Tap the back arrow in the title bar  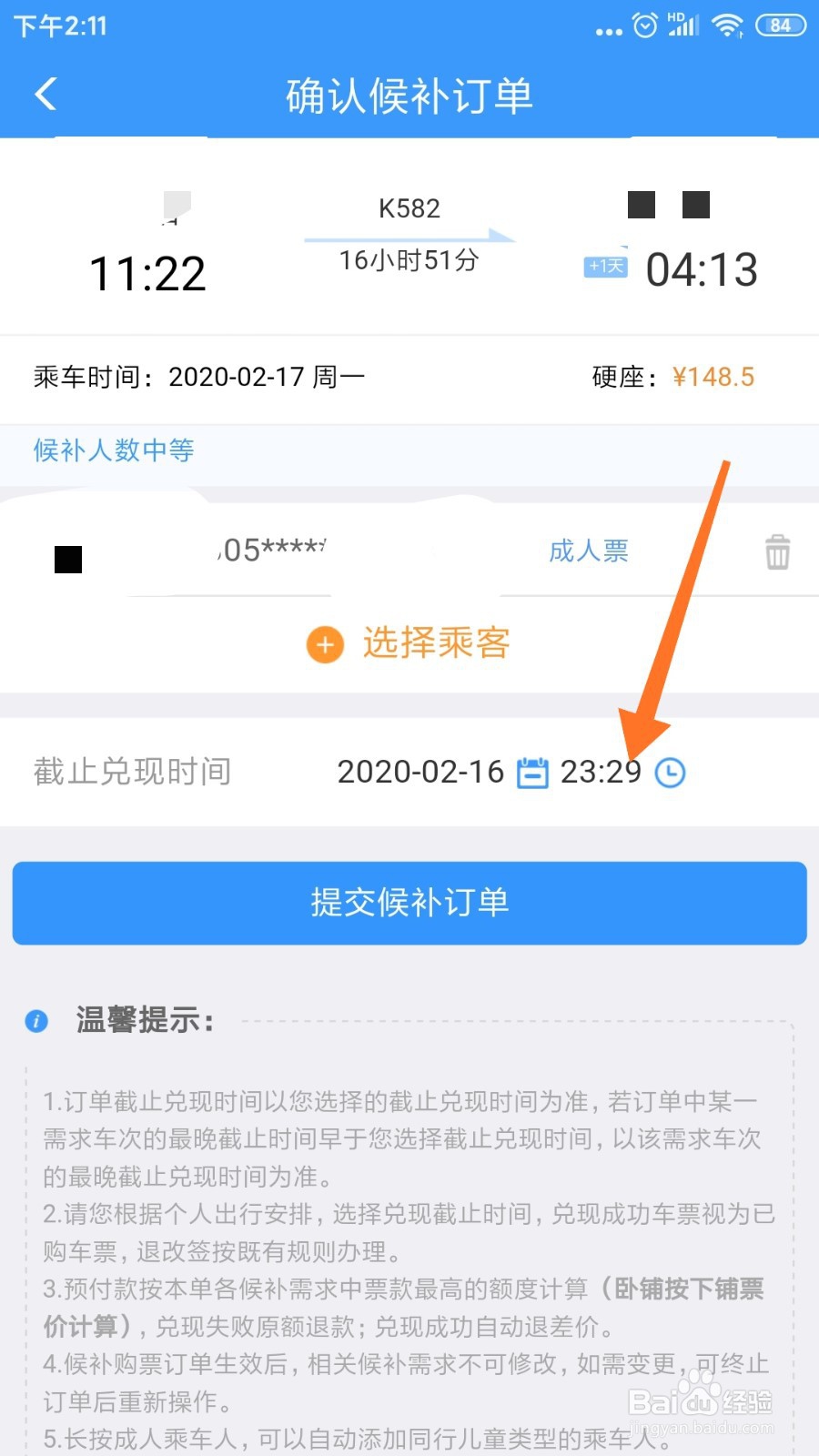pyautogui.click(x=45, y=94)
